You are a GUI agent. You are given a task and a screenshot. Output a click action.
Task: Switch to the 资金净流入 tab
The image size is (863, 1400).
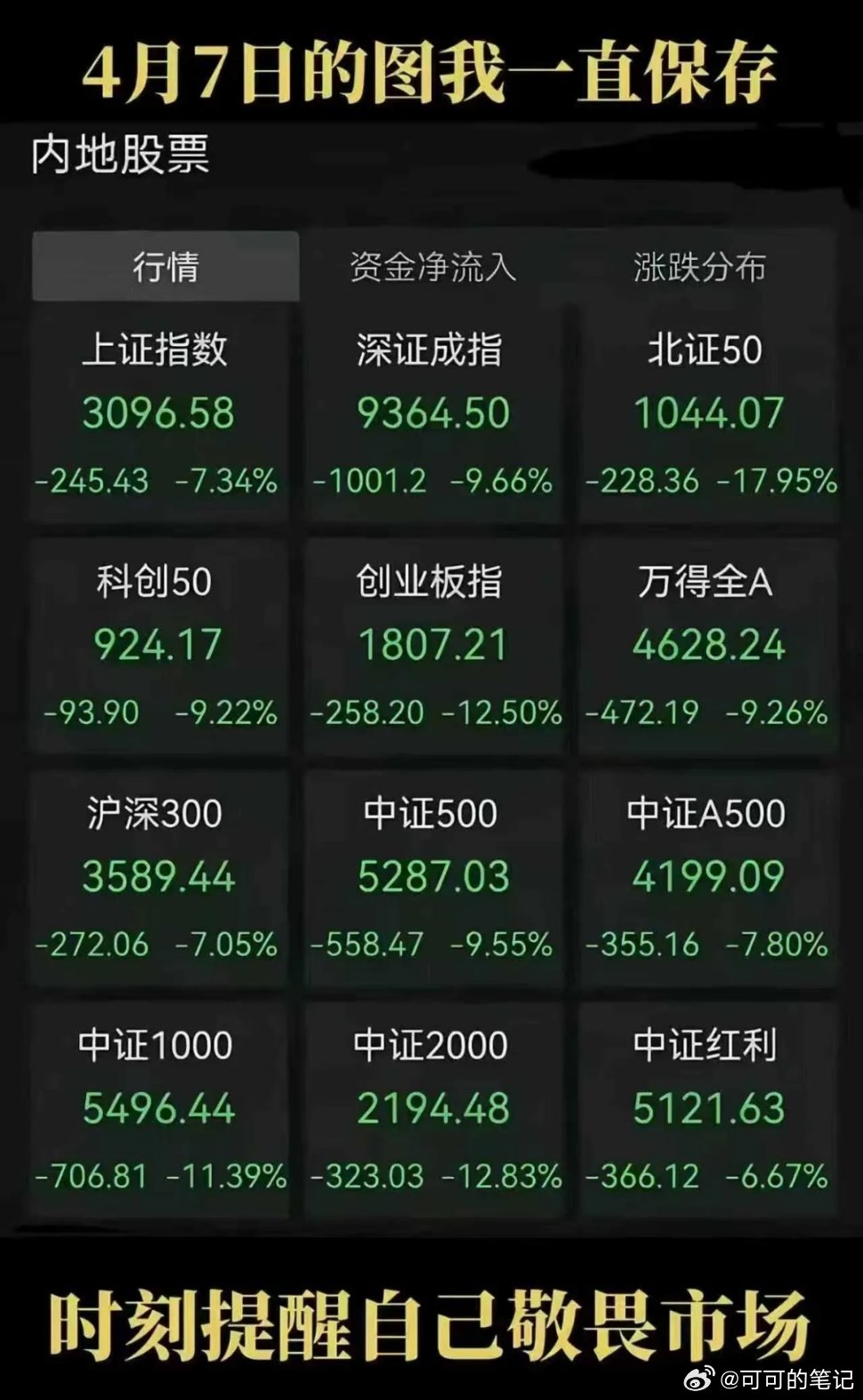click(433, 263)
